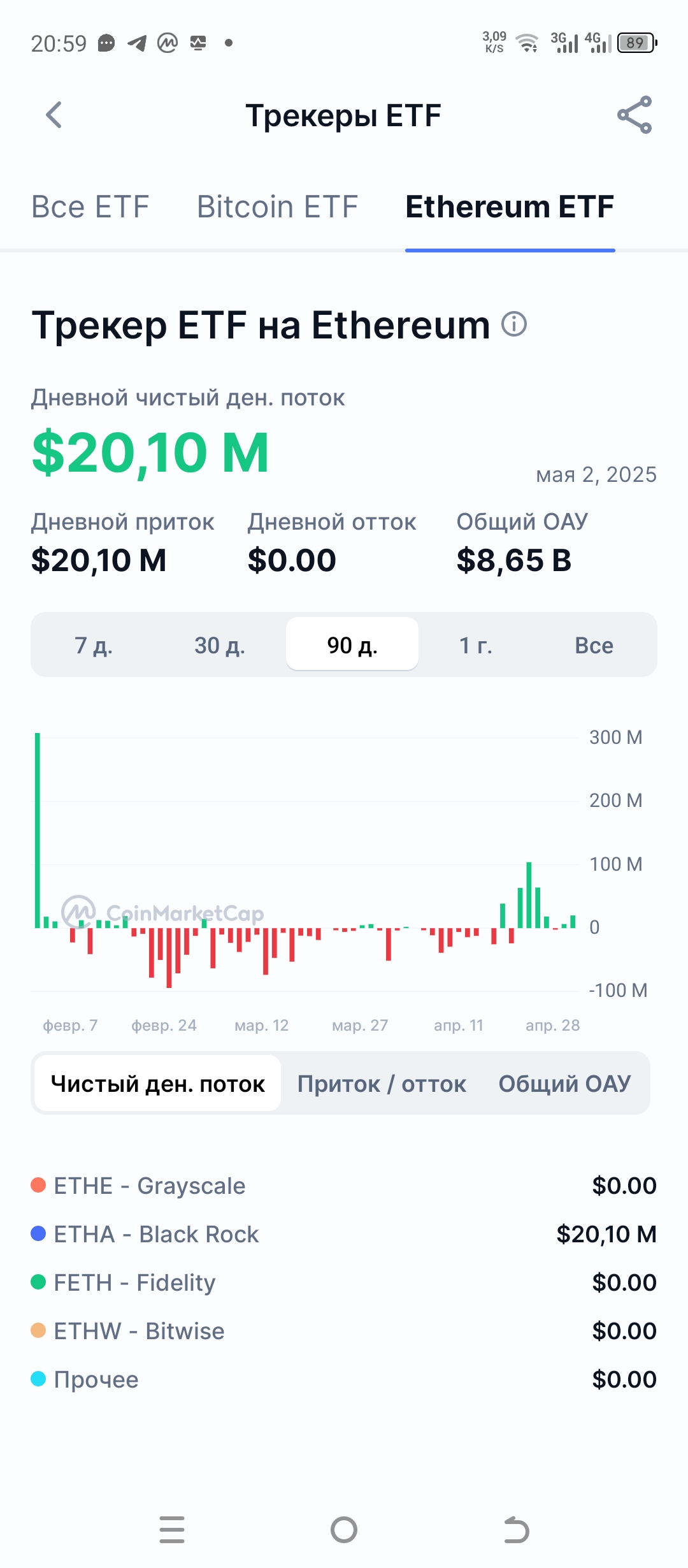
Task: Switch chart range to 1 г.
Action: tap(476, 645)
